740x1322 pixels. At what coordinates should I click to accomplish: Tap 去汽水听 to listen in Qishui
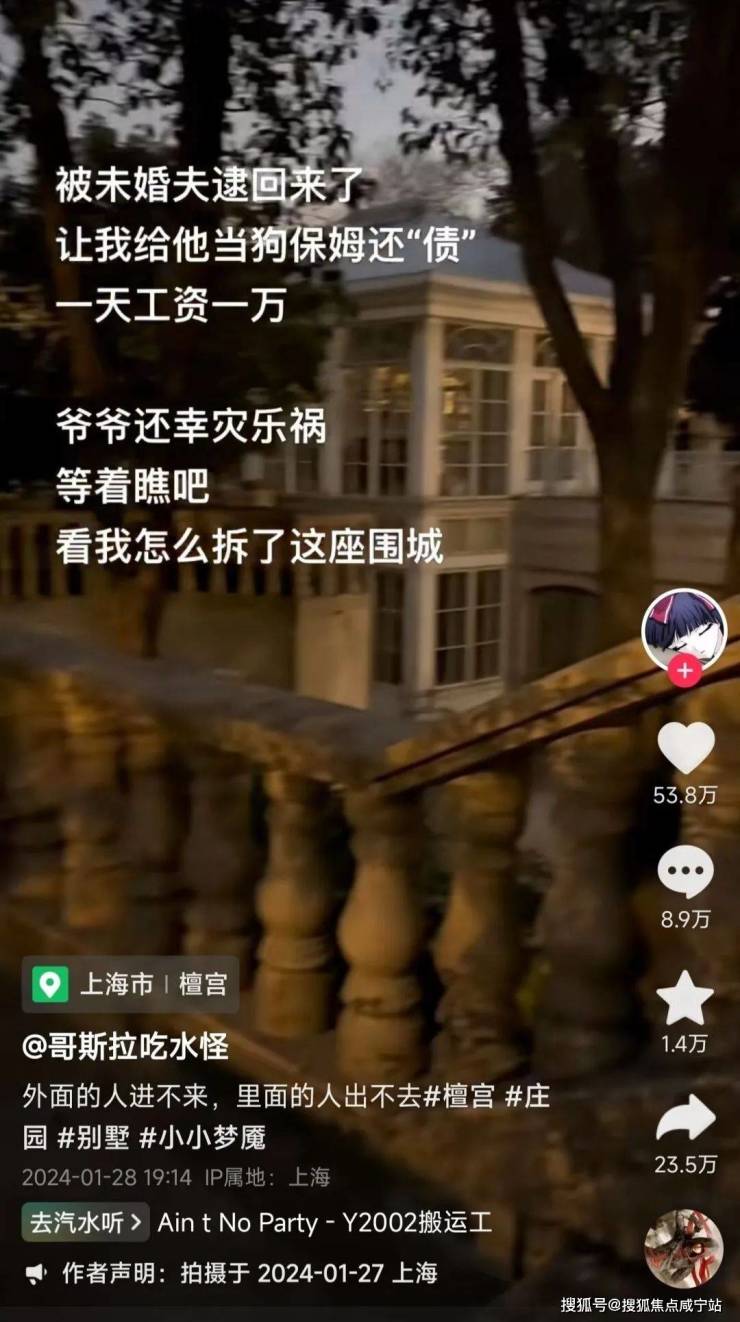[85, 1222]
